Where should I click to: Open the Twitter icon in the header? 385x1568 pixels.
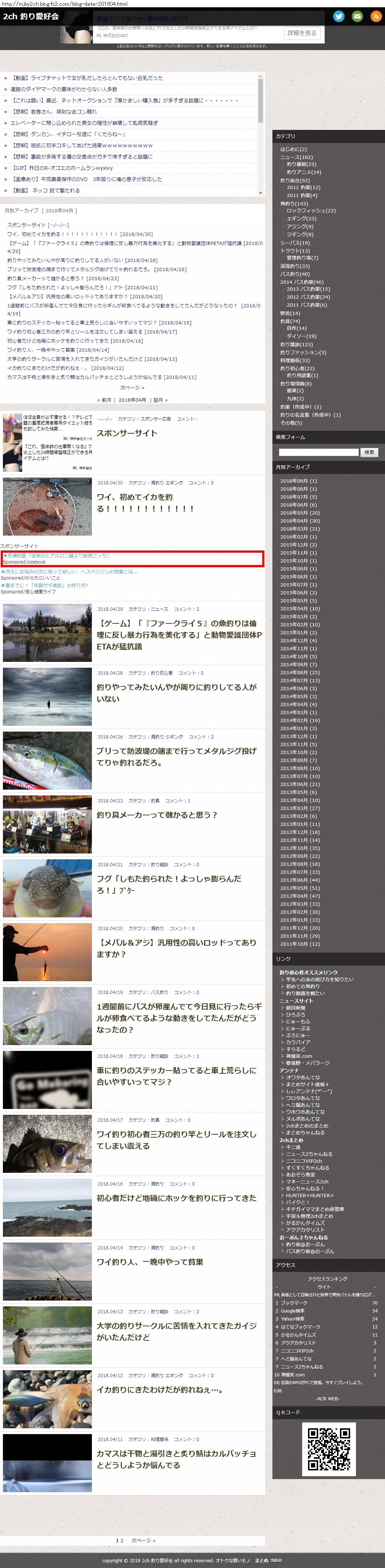pos(339,16)
